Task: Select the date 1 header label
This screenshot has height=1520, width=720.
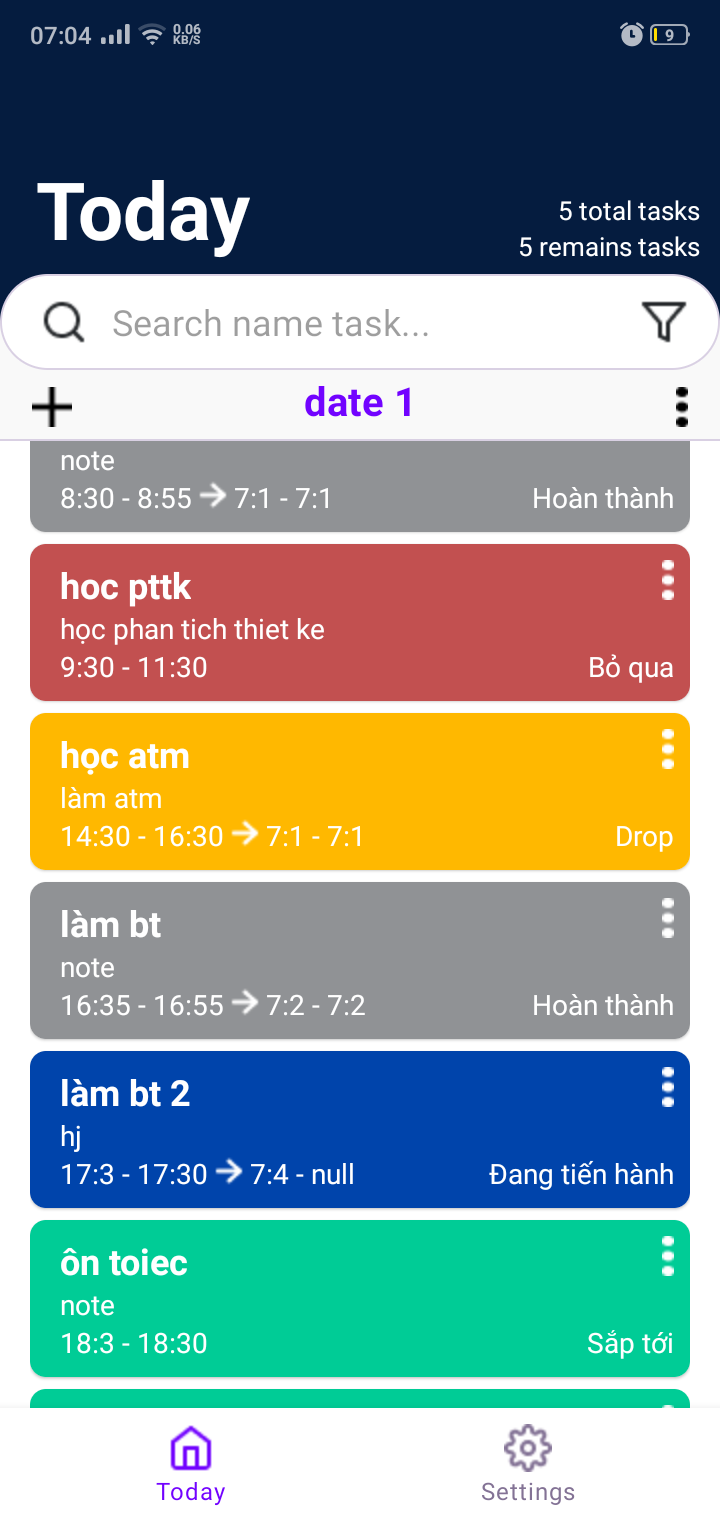Action: (x=359, y=403)
